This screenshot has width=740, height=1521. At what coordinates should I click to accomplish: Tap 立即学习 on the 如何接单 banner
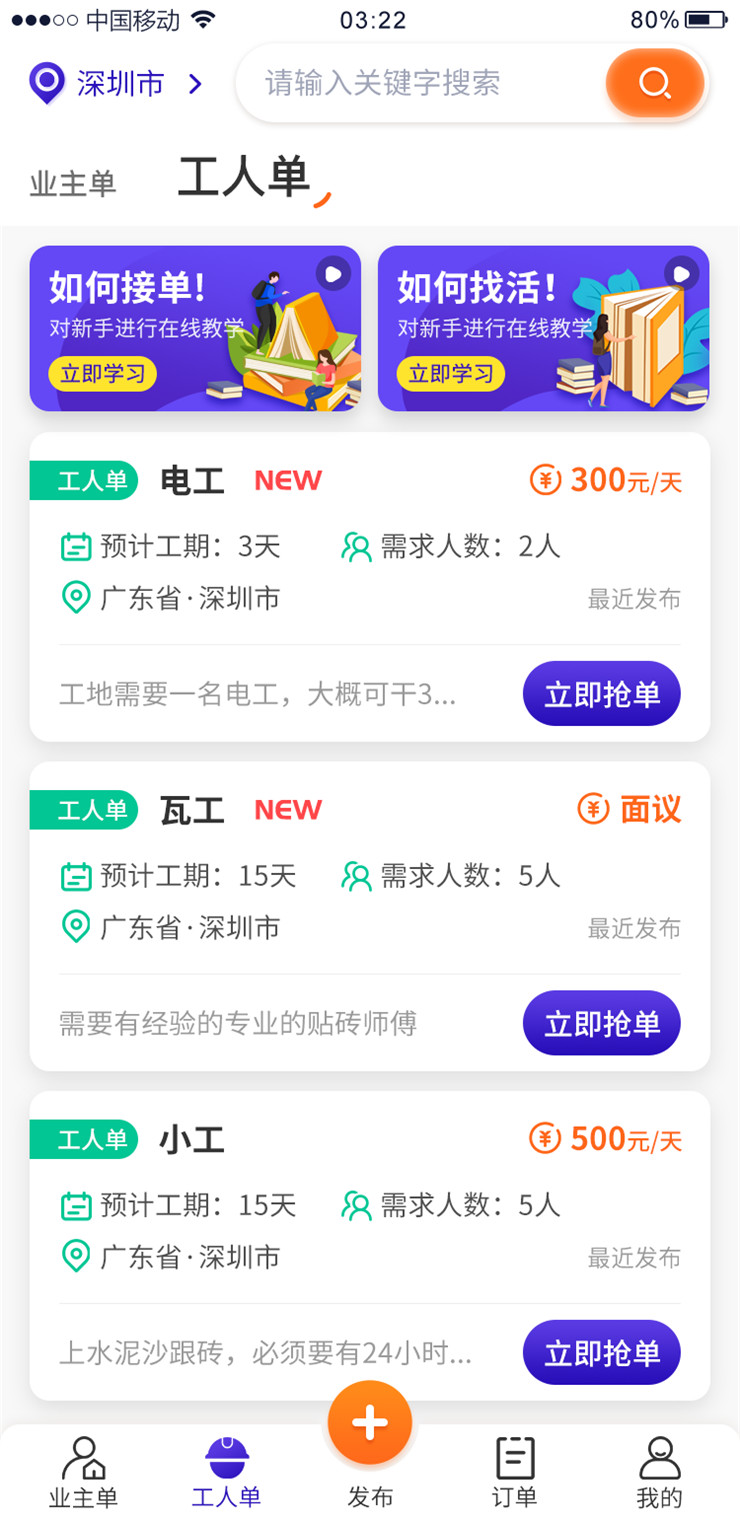(102, 375)
